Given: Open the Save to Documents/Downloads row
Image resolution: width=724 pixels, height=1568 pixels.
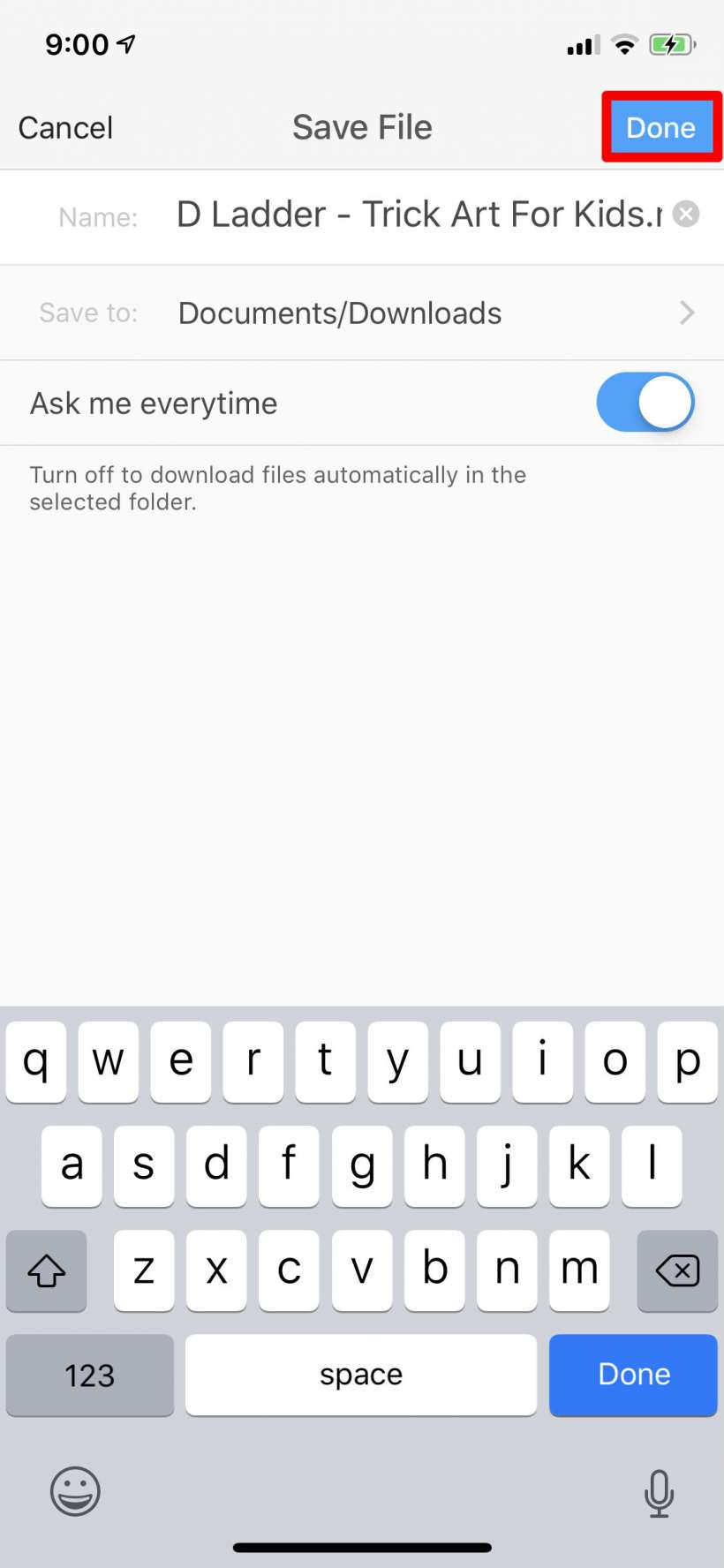Looking at the screenshot, I should coord(362,313).
